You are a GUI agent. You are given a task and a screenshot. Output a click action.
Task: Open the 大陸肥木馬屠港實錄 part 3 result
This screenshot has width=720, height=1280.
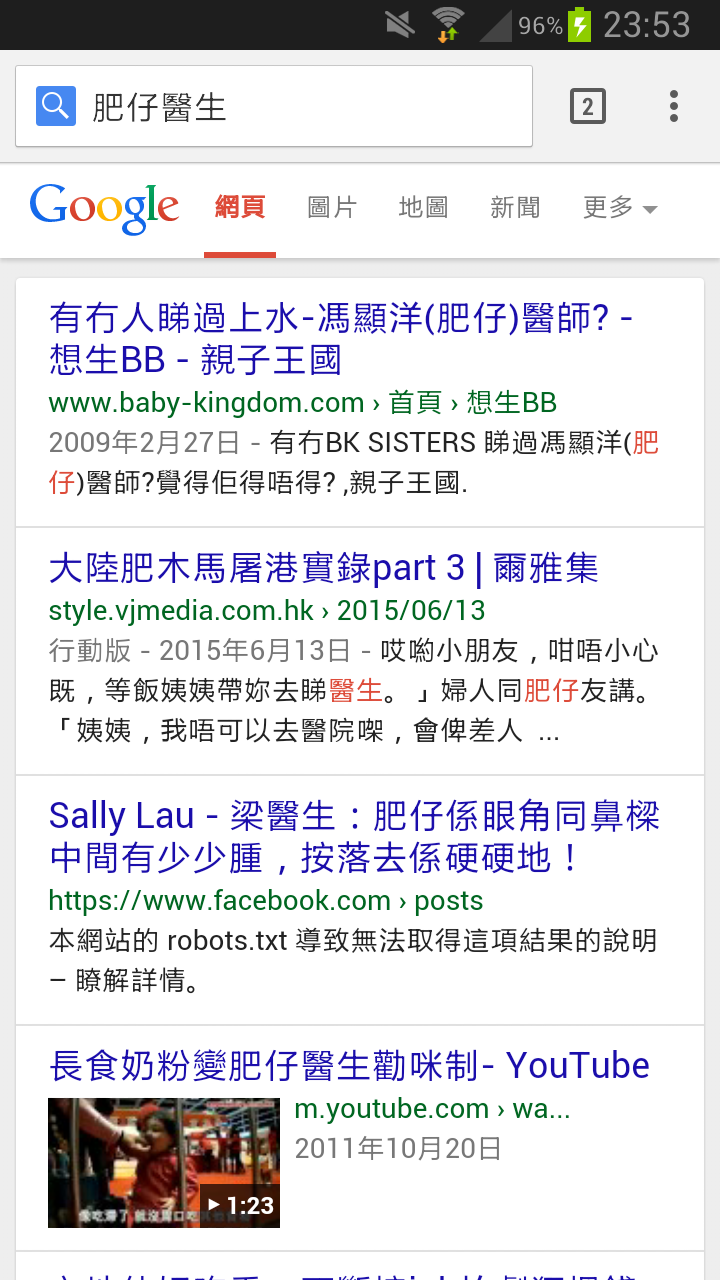tap(323, 568)
